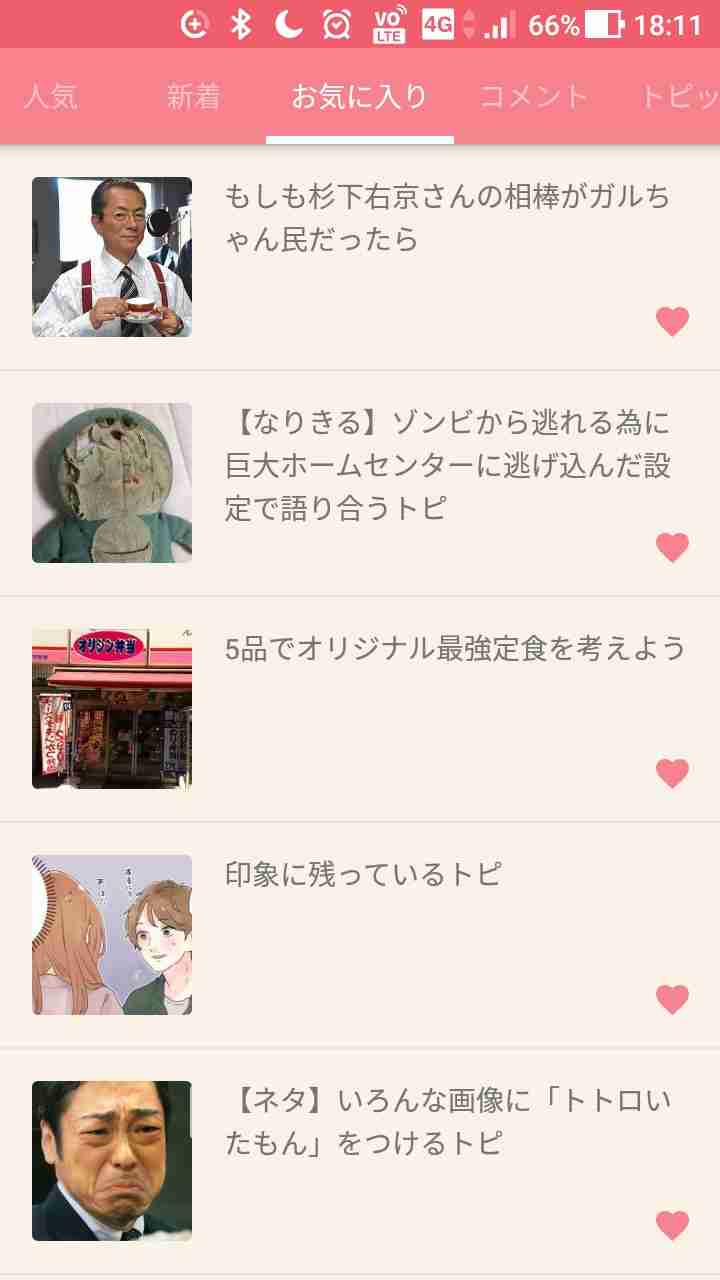Switch to the トピック tab
This screenshot has width=720, height=1280.
point(686,97)
